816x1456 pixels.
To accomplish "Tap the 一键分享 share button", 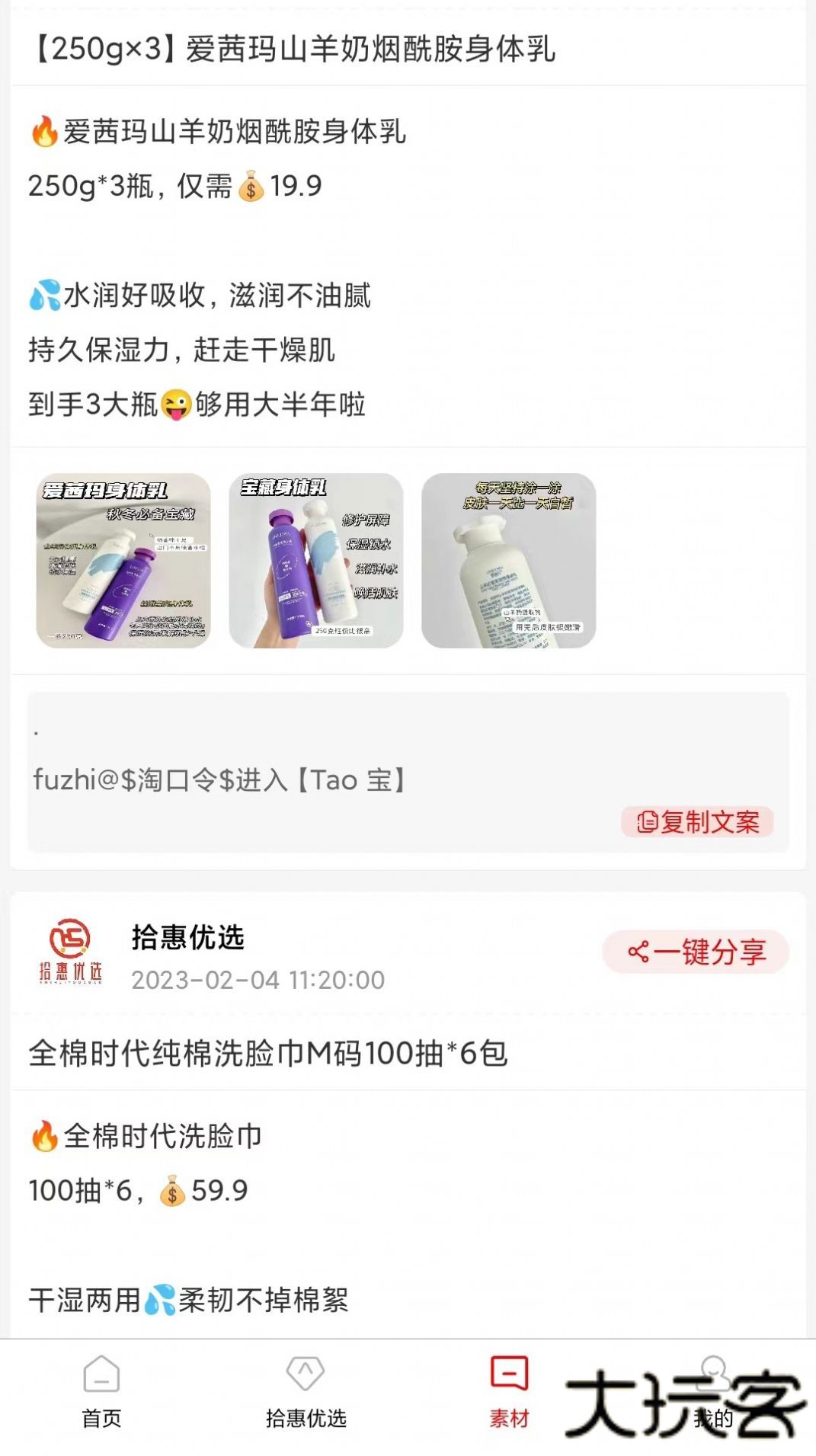I will tap(696, 950).
